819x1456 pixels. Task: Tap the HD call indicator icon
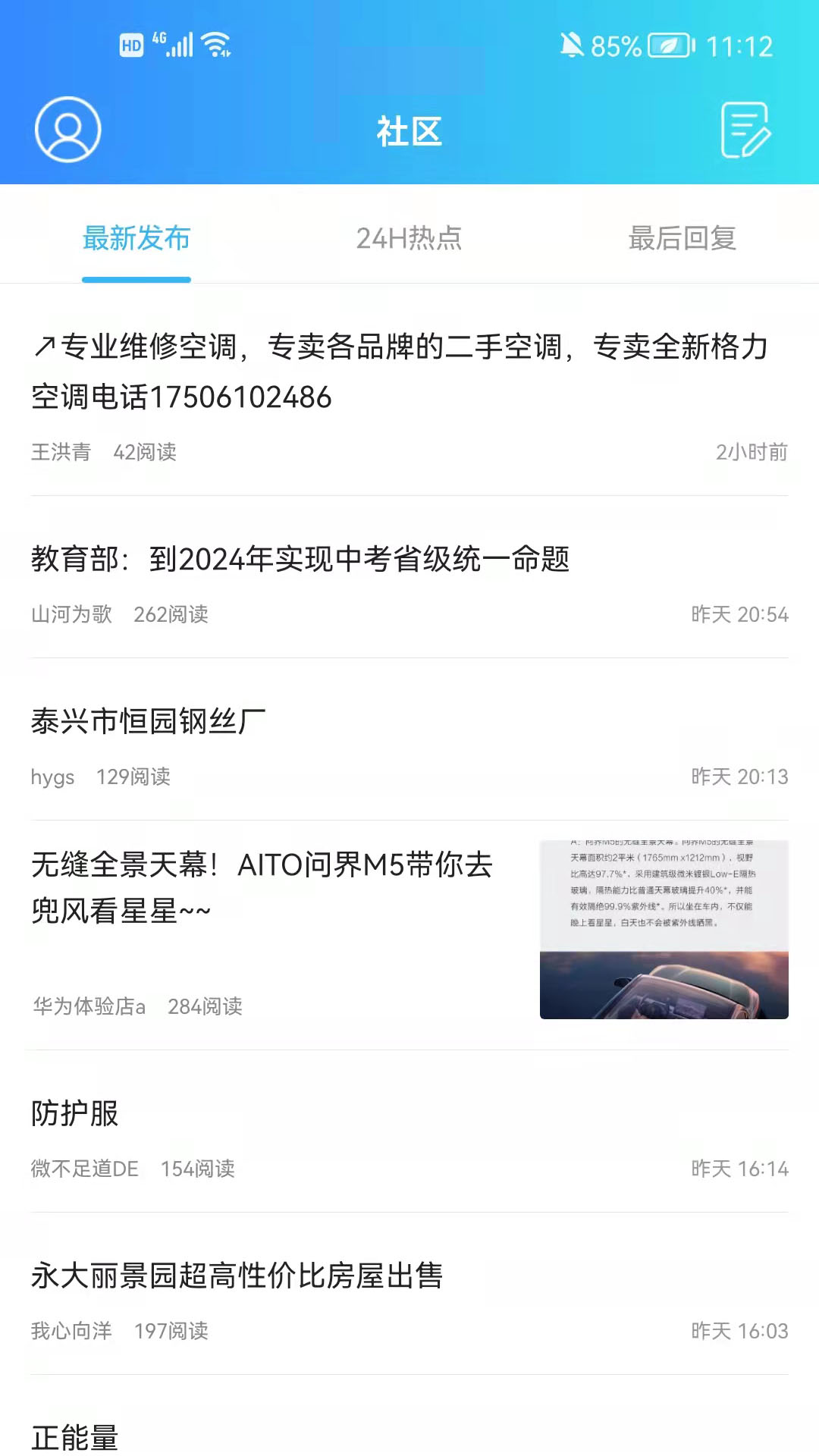coord(129,45)
